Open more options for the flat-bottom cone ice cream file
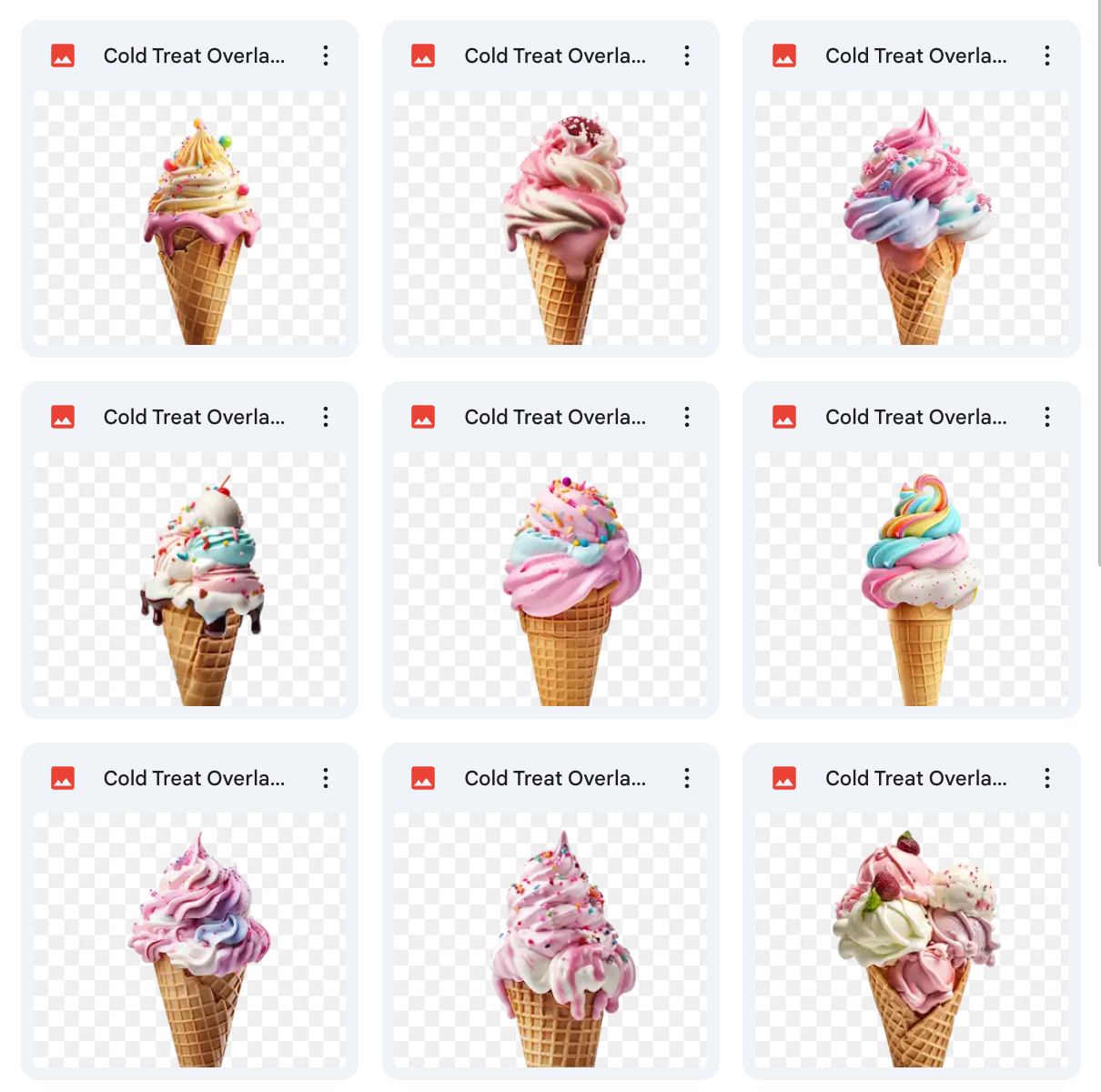 pyautogui.click(x=687, y=417)
